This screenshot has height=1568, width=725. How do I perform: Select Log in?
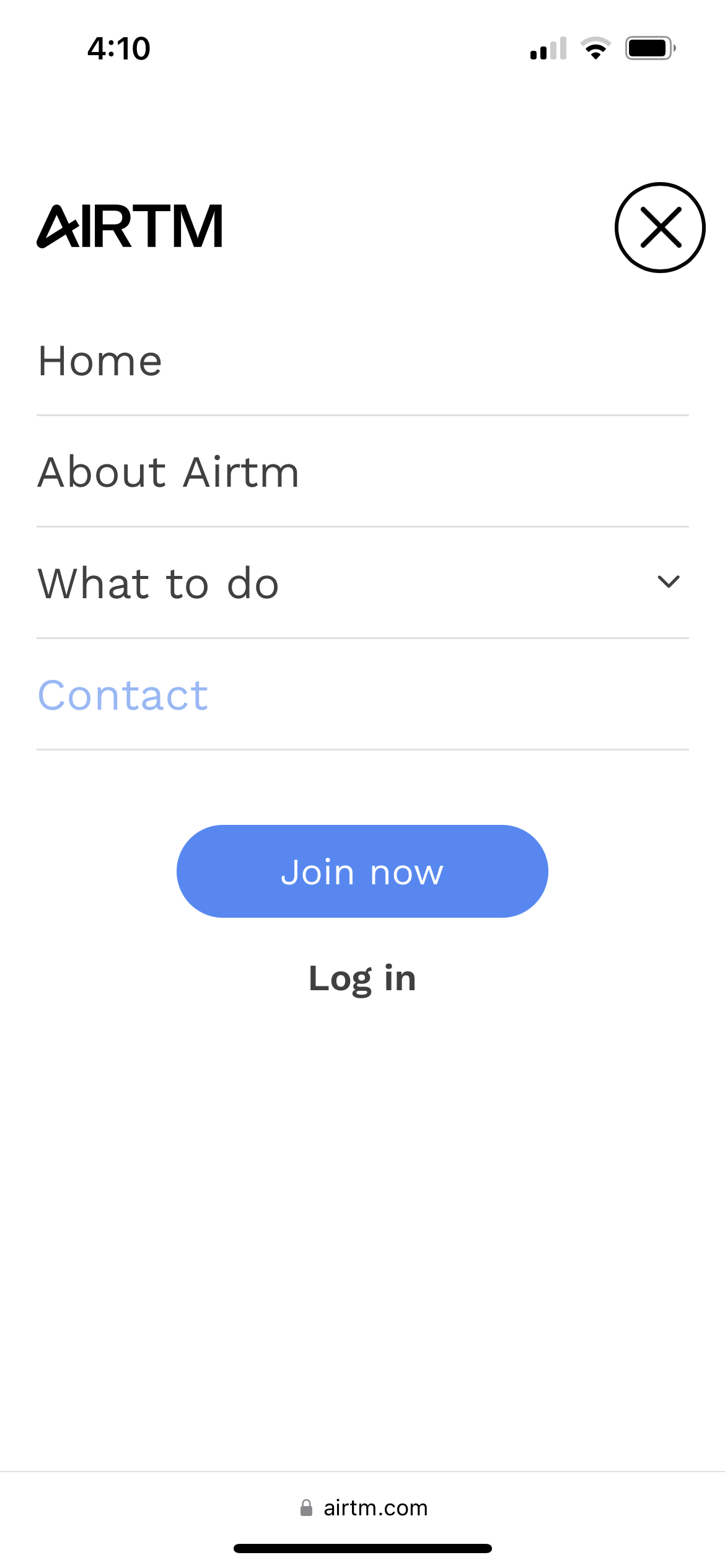(x=362, y=978)
